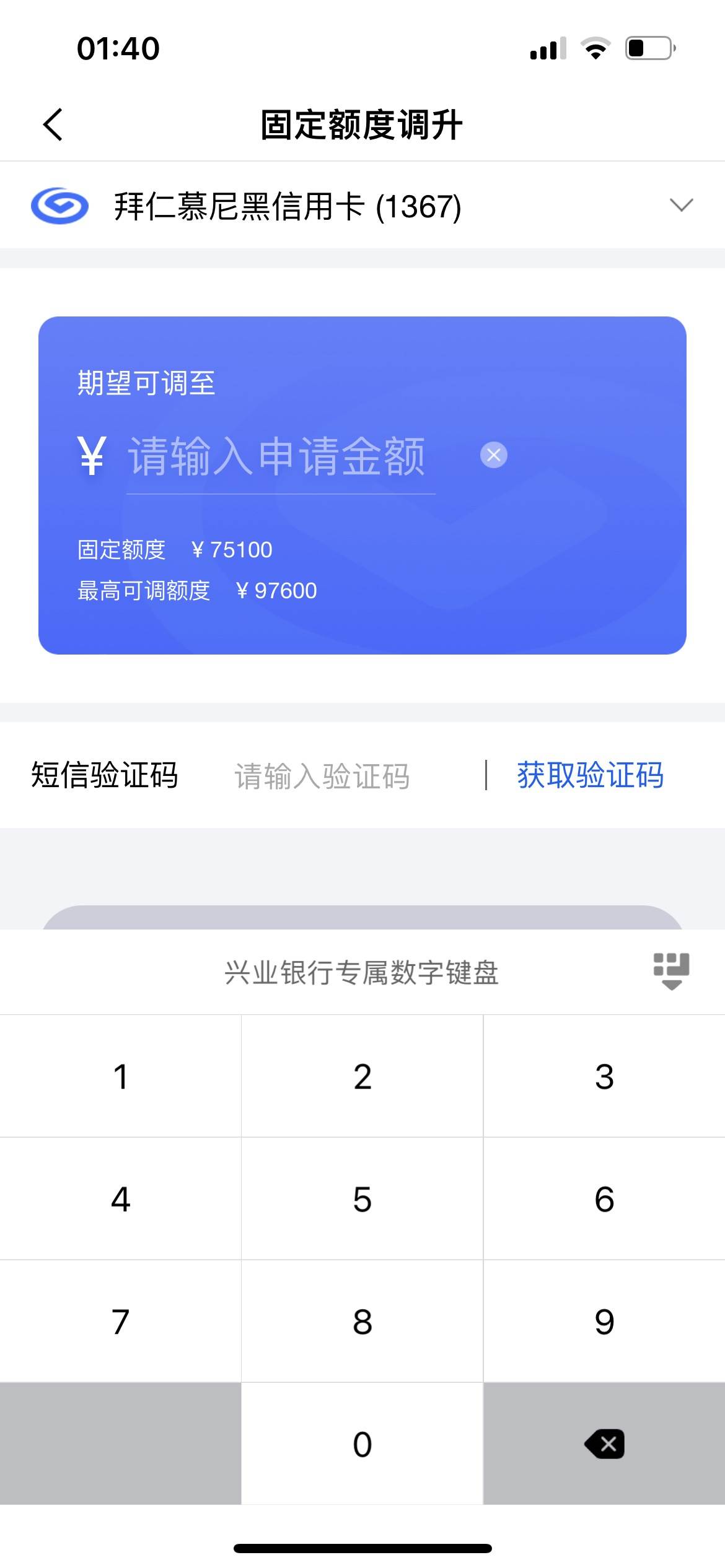Enter digit 0 on the keypad
The image size is (725, 1568).
click(x=362, y=1444)
